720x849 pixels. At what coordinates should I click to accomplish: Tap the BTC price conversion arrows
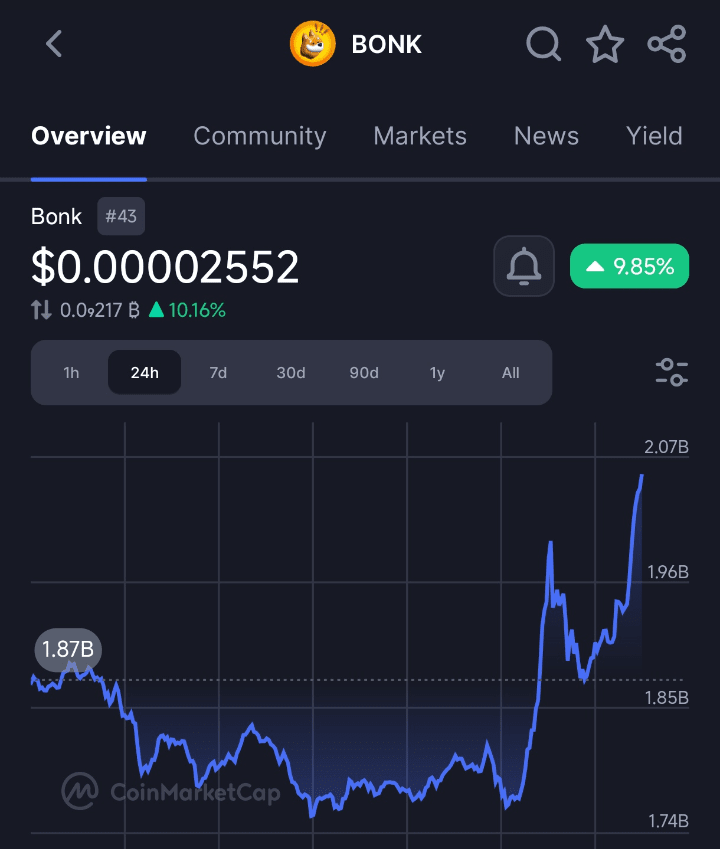tap(41, 311)
